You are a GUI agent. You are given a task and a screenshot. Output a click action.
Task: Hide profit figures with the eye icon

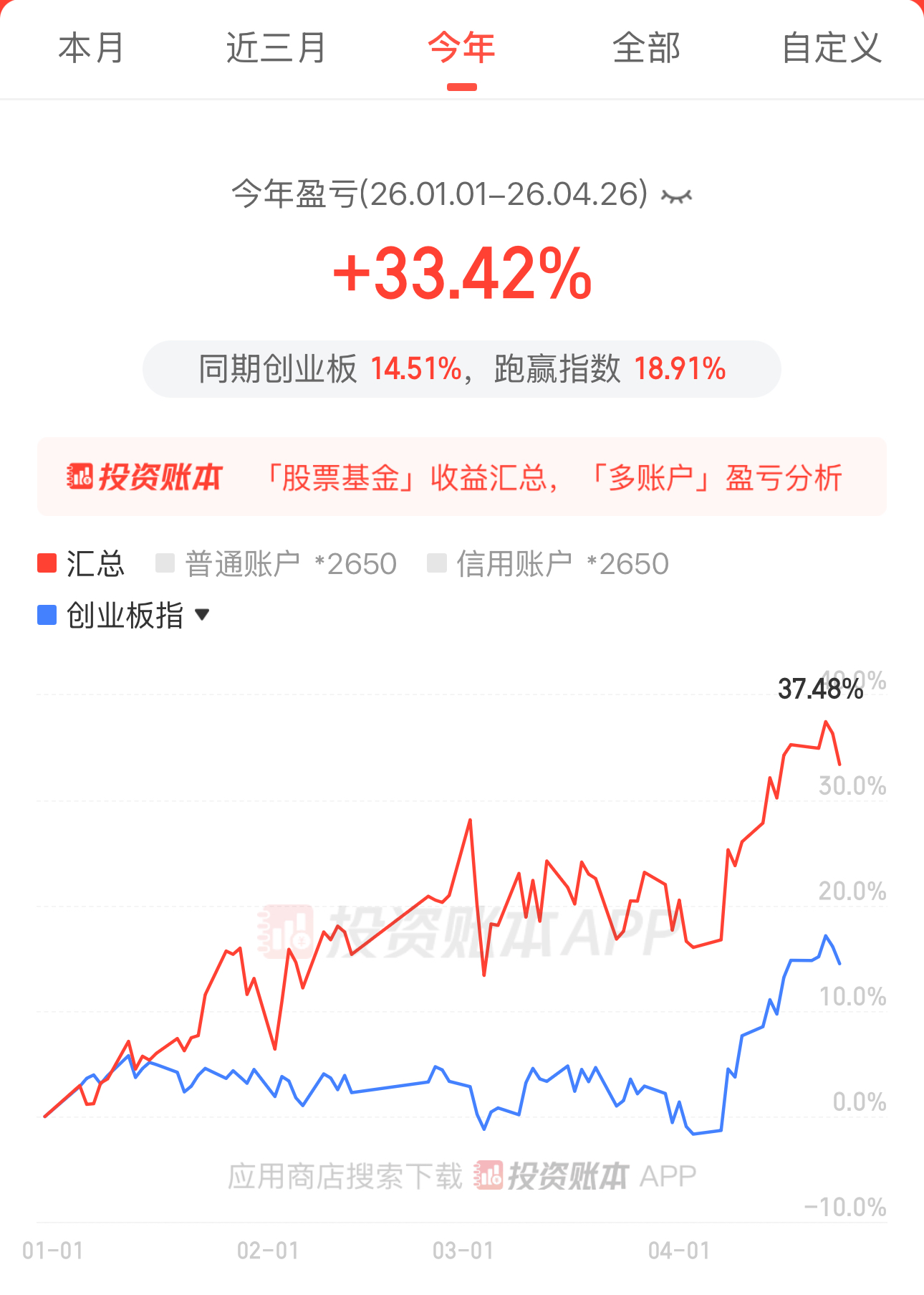point(676,196)
